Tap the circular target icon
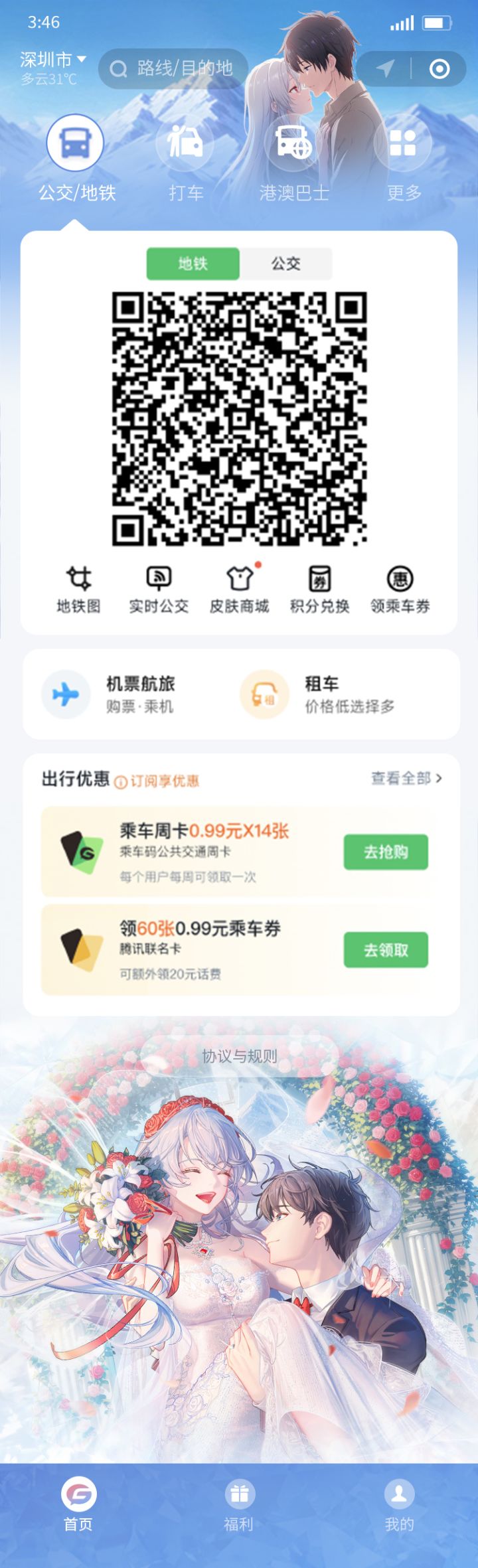The width and height of the screenshot is (478, 1568). 439,68
